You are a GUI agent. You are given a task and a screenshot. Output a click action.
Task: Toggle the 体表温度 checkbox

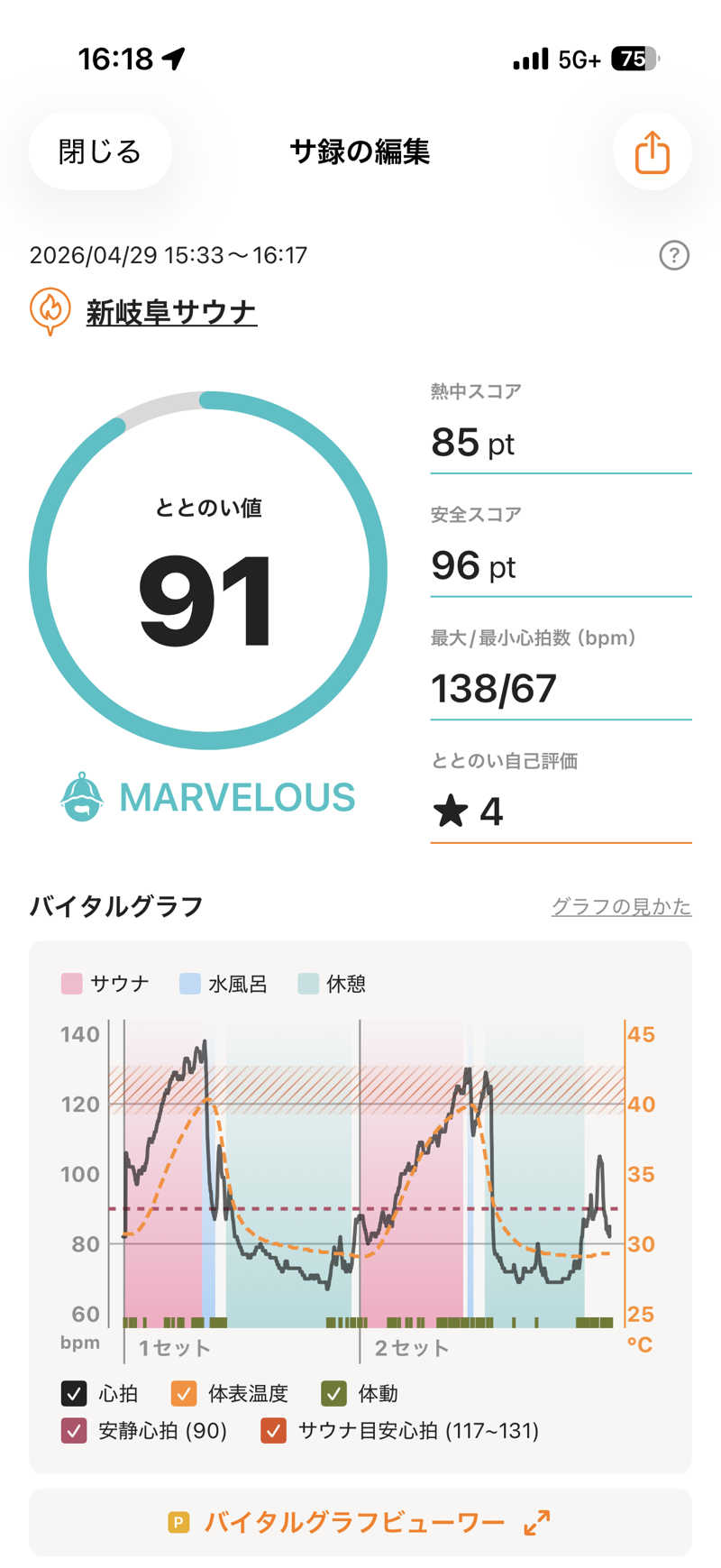pos(184,1394)
